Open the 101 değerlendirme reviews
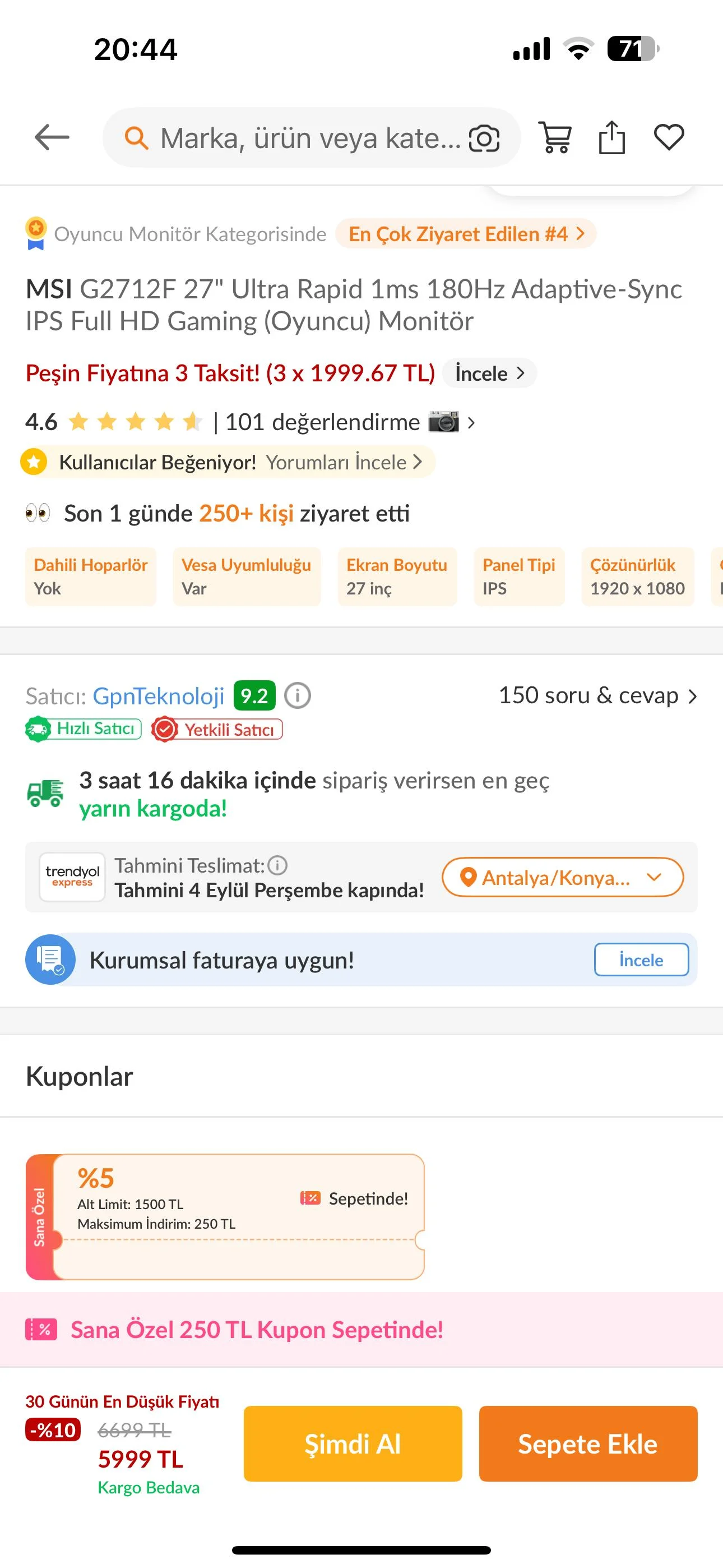The width and height of the screenshot is (723, 1568). click(322, 422)
